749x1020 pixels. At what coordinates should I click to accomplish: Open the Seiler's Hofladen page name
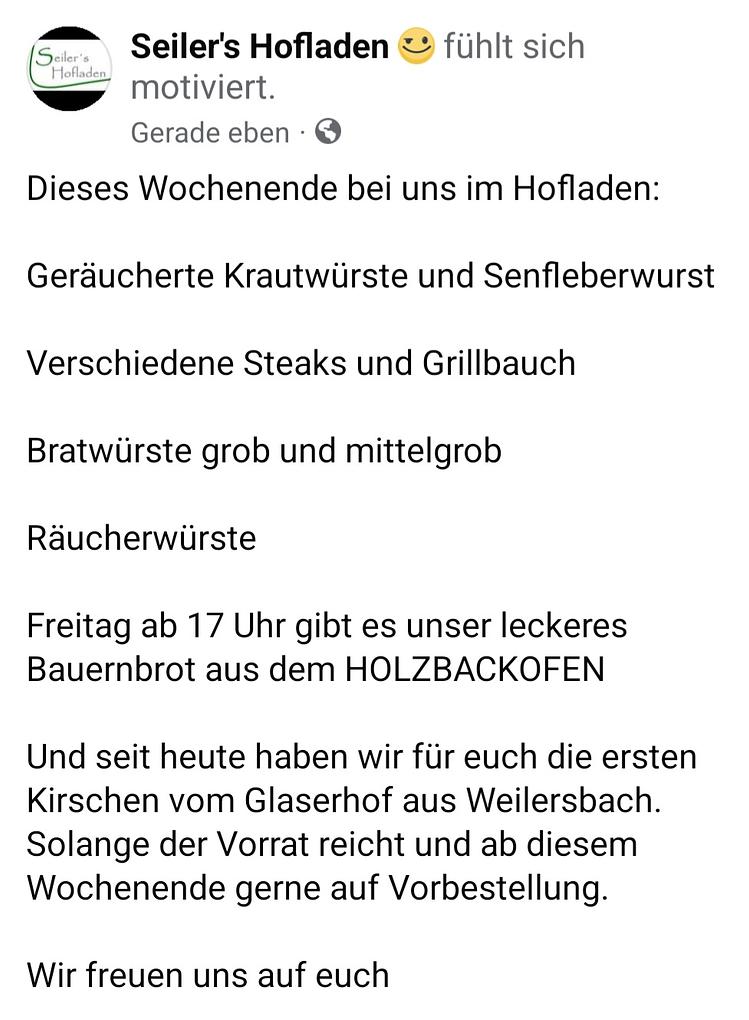[x=259, y=46]
